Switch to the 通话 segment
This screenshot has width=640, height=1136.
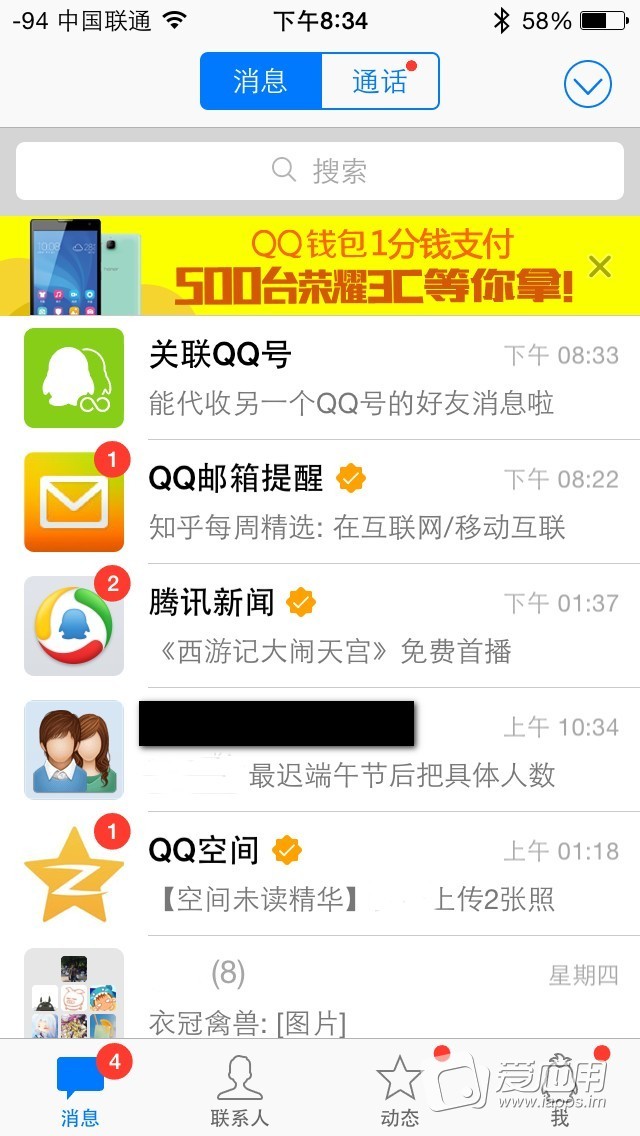coord(379,81)
